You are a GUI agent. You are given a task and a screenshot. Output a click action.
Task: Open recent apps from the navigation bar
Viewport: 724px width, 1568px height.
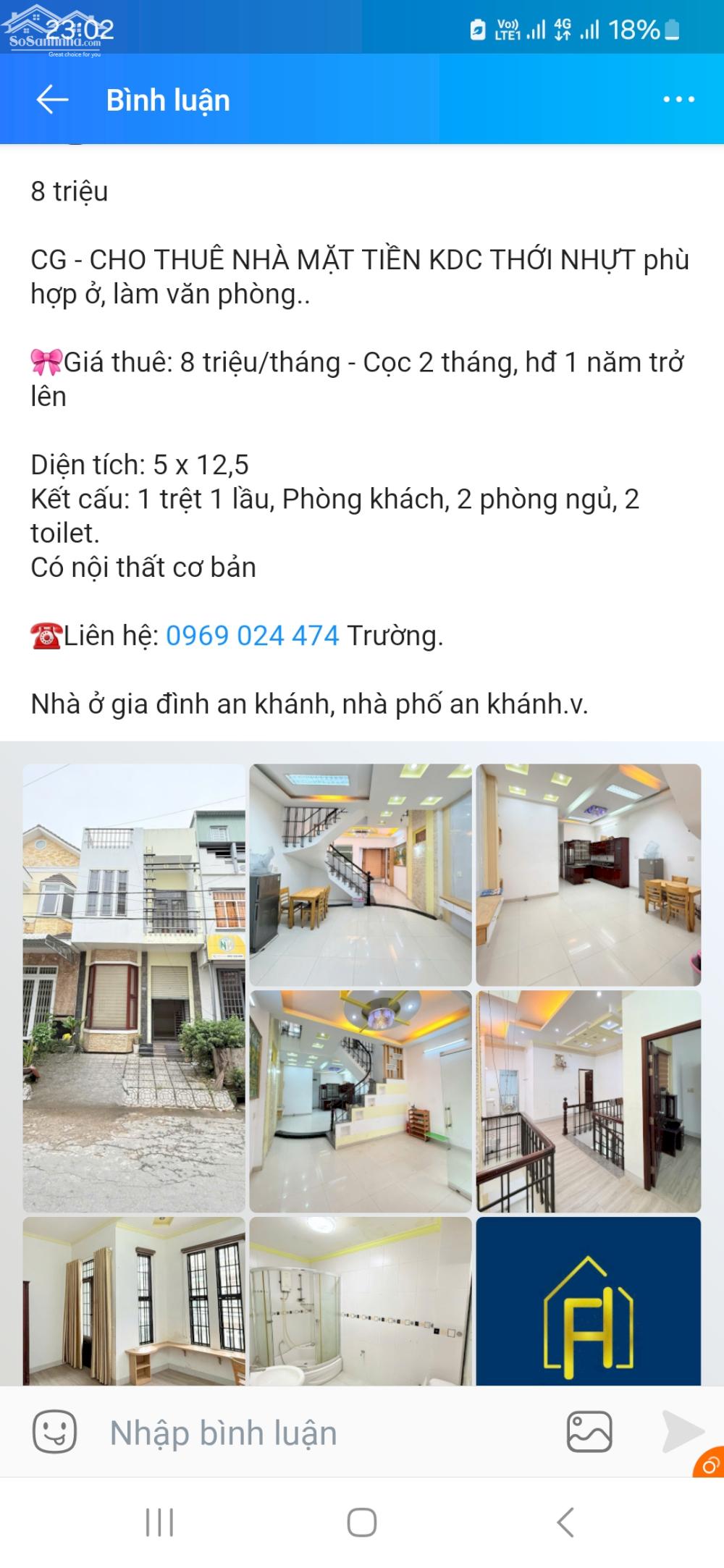pyautogui.click(x=159, y=1522)
